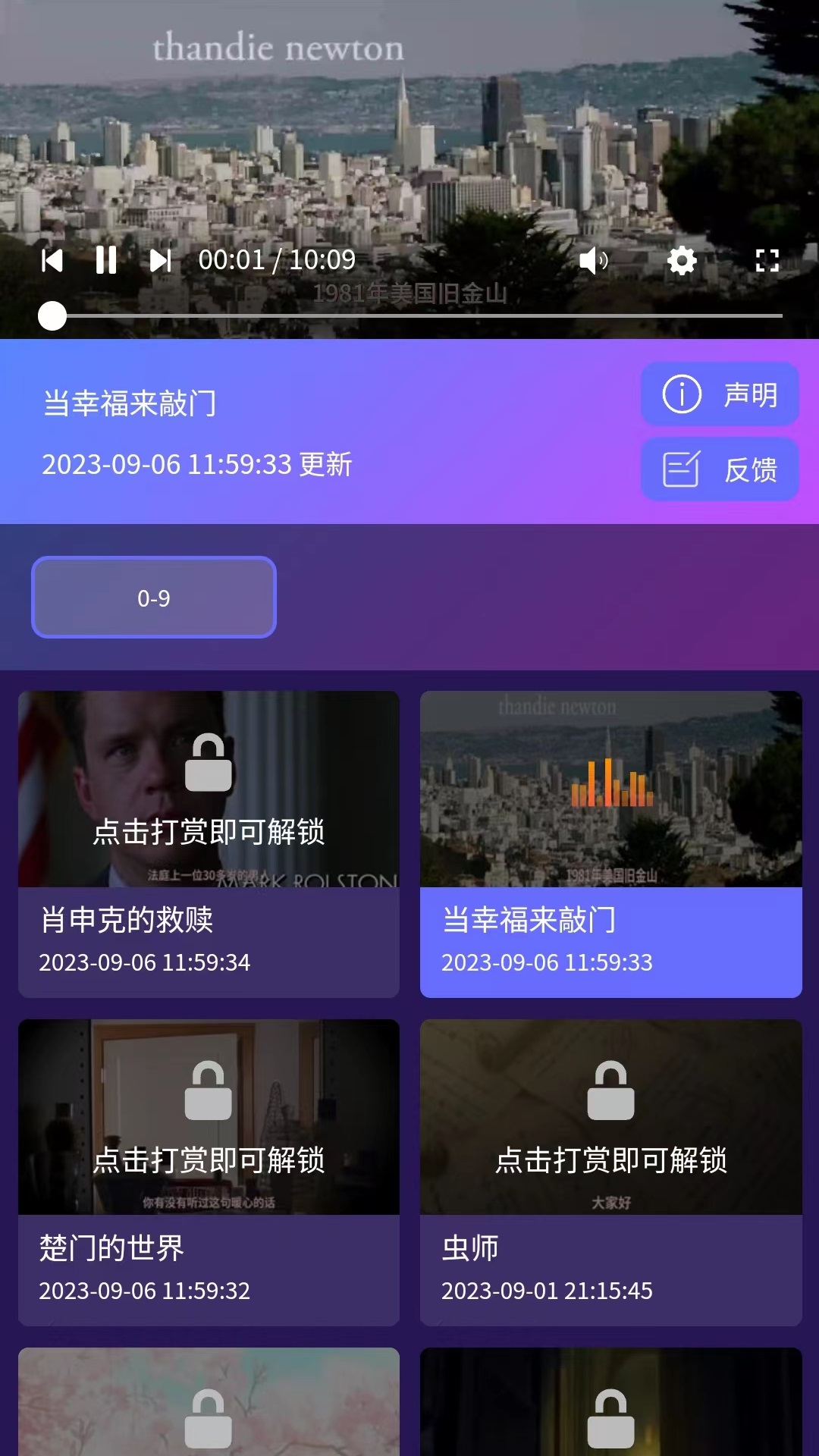Select the 0-9 episode range
This screenshot has width=819, height=1456.
tap(154, 598)
